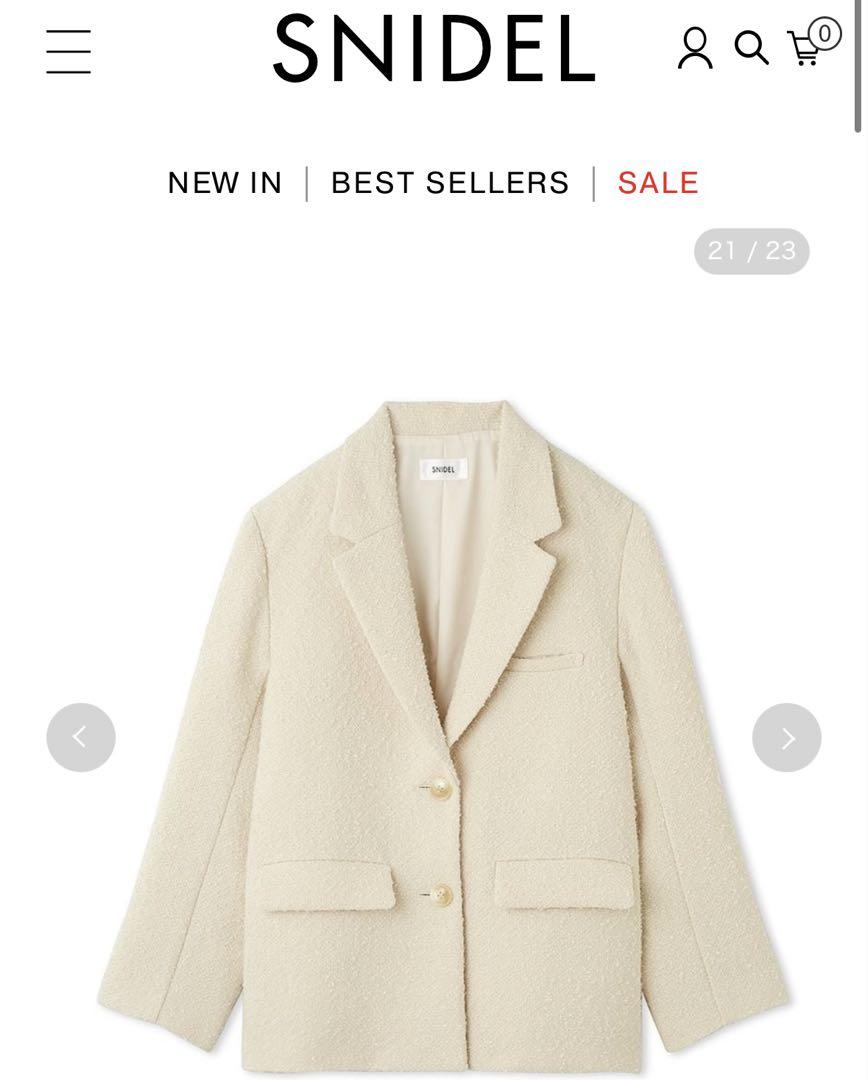Go to the SNIDEL home page

434,48
